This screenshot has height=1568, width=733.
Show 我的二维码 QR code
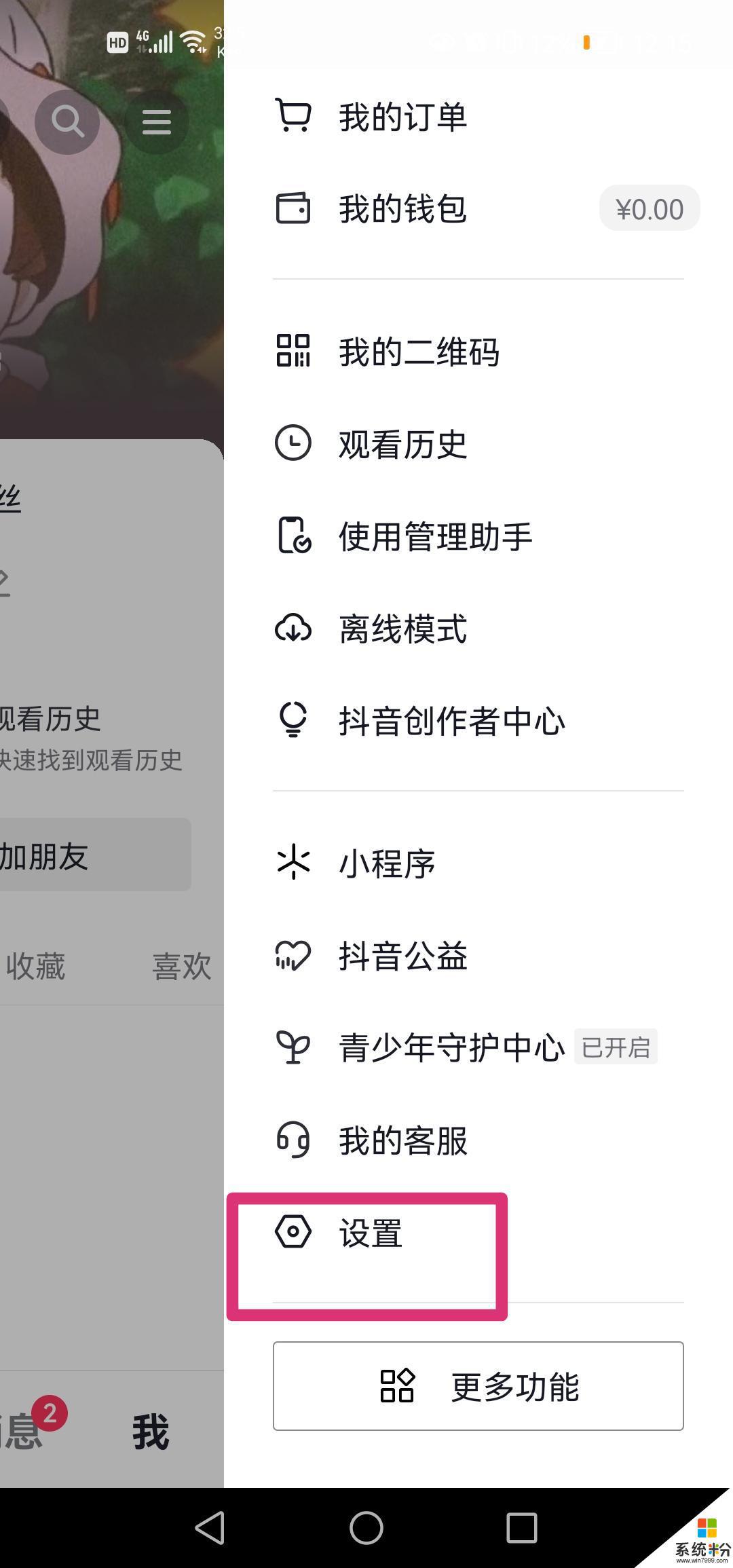(x=478, y=352)
